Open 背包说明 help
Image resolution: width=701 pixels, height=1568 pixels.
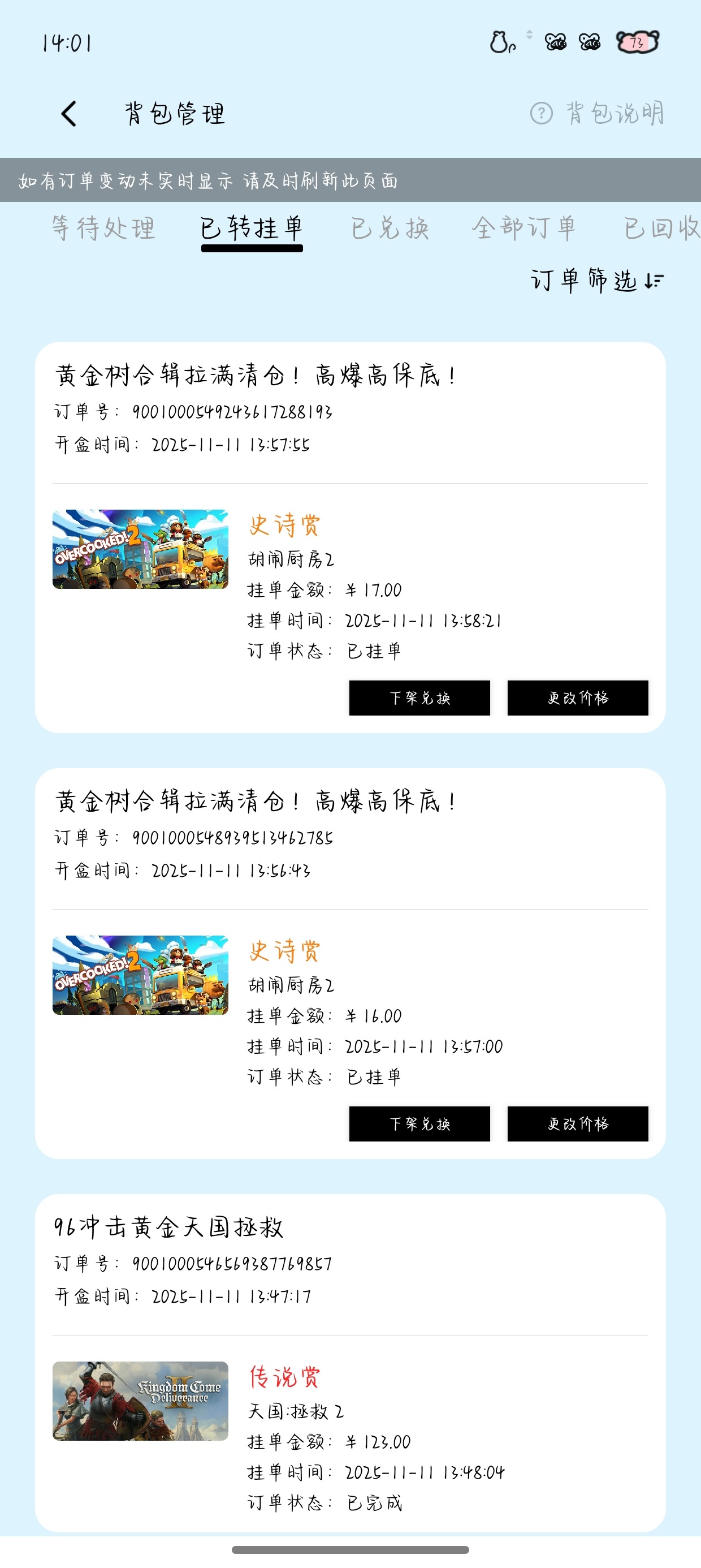(x=598, y=113)
